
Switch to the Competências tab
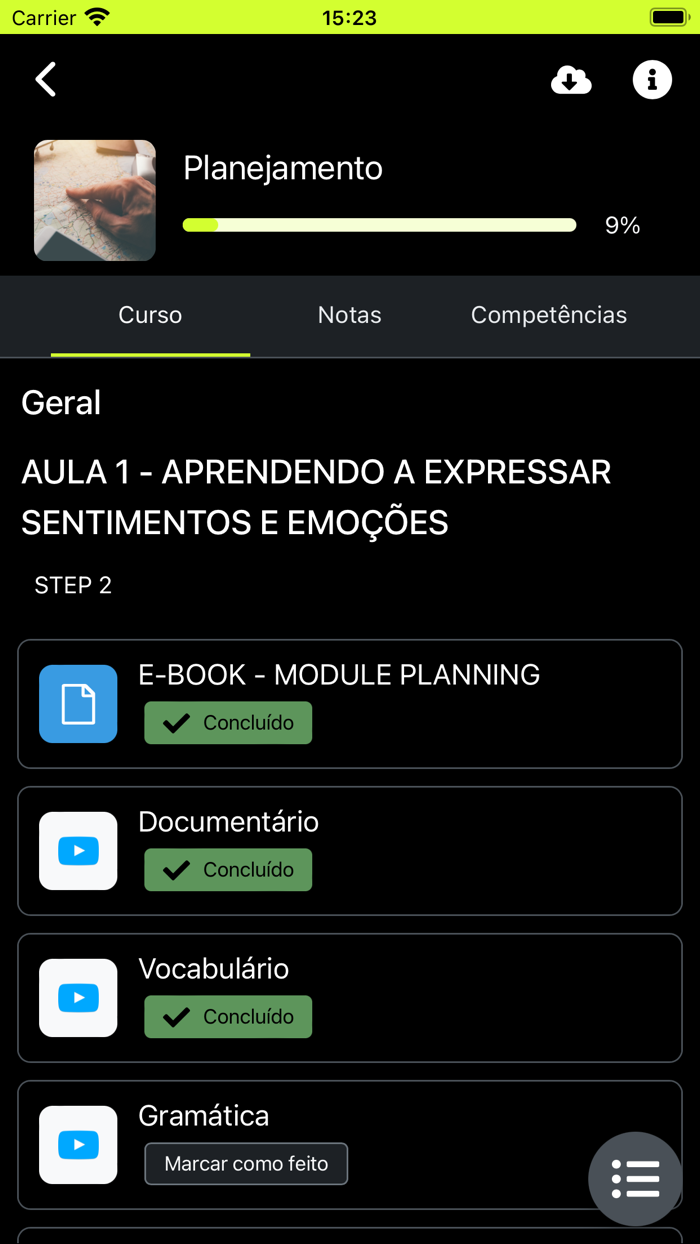tap(549, 315)
